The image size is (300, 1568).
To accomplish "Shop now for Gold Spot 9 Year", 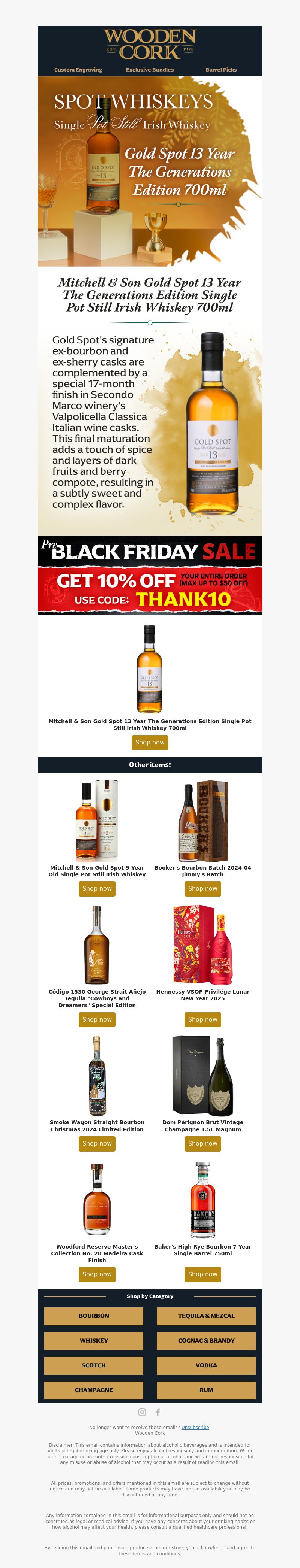I will (x=97, y=889).
